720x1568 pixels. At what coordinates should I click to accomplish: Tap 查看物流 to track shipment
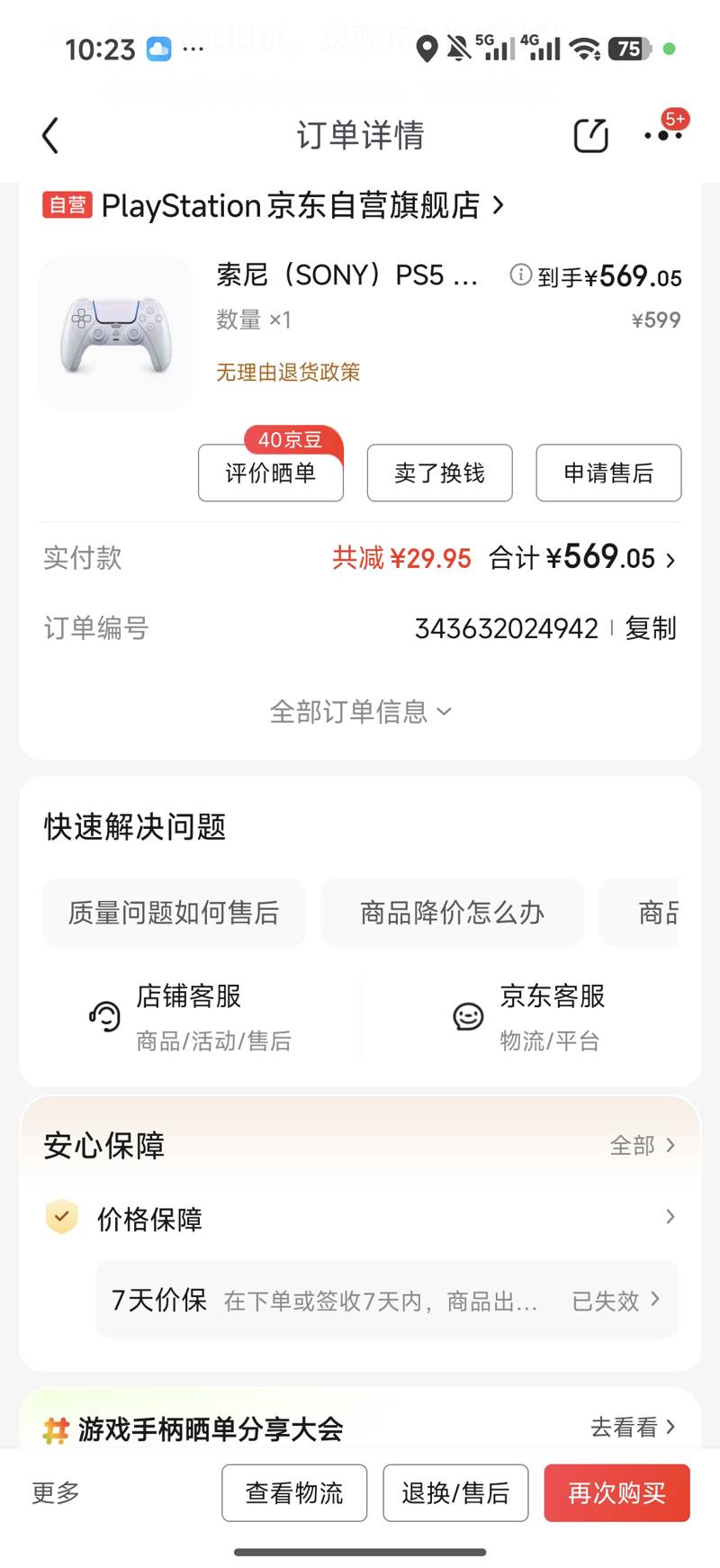(x=294, y=1493)
